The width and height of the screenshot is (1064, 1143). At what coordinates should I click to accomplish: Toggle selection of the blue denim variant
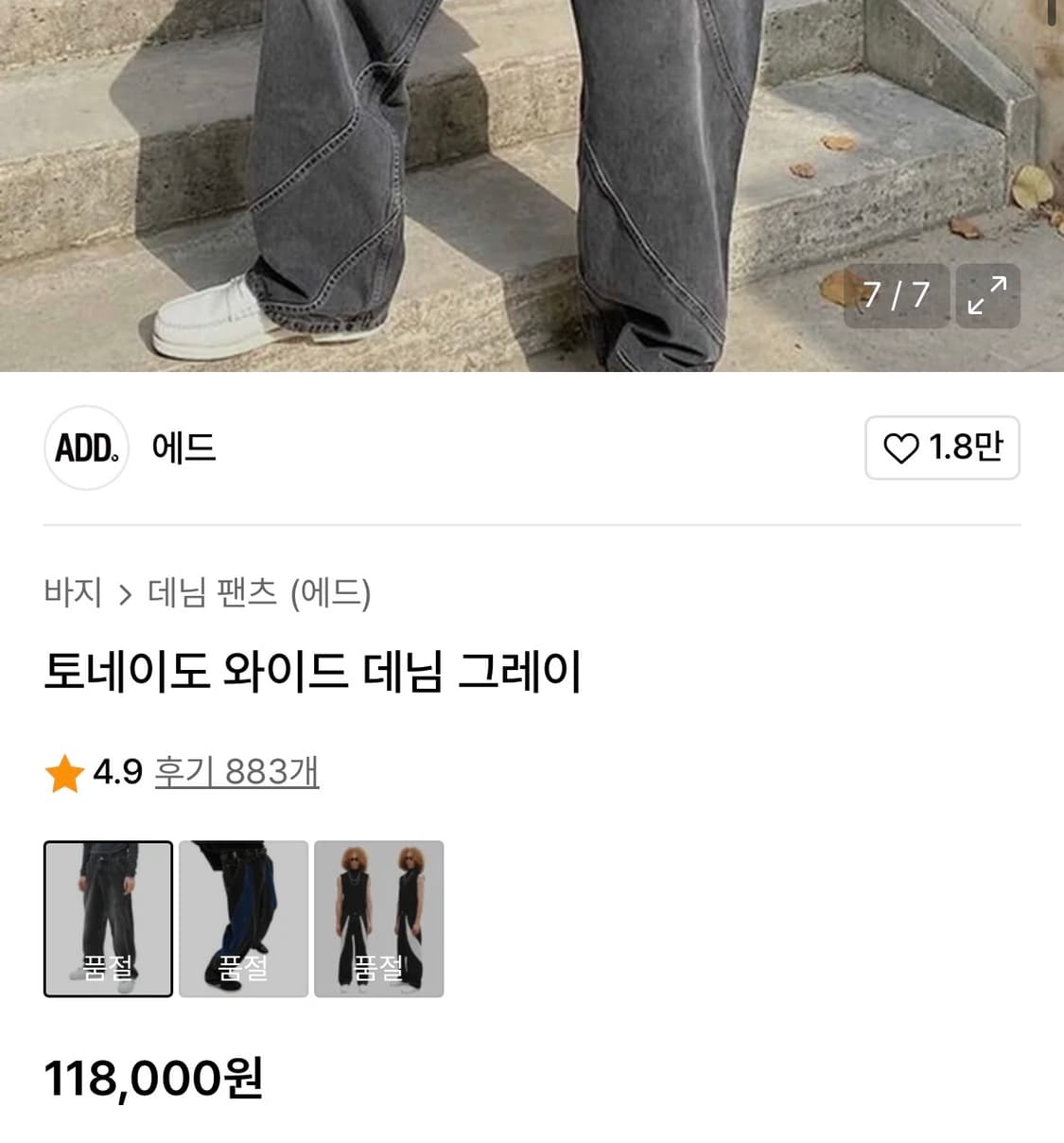[x=243, y=918]
